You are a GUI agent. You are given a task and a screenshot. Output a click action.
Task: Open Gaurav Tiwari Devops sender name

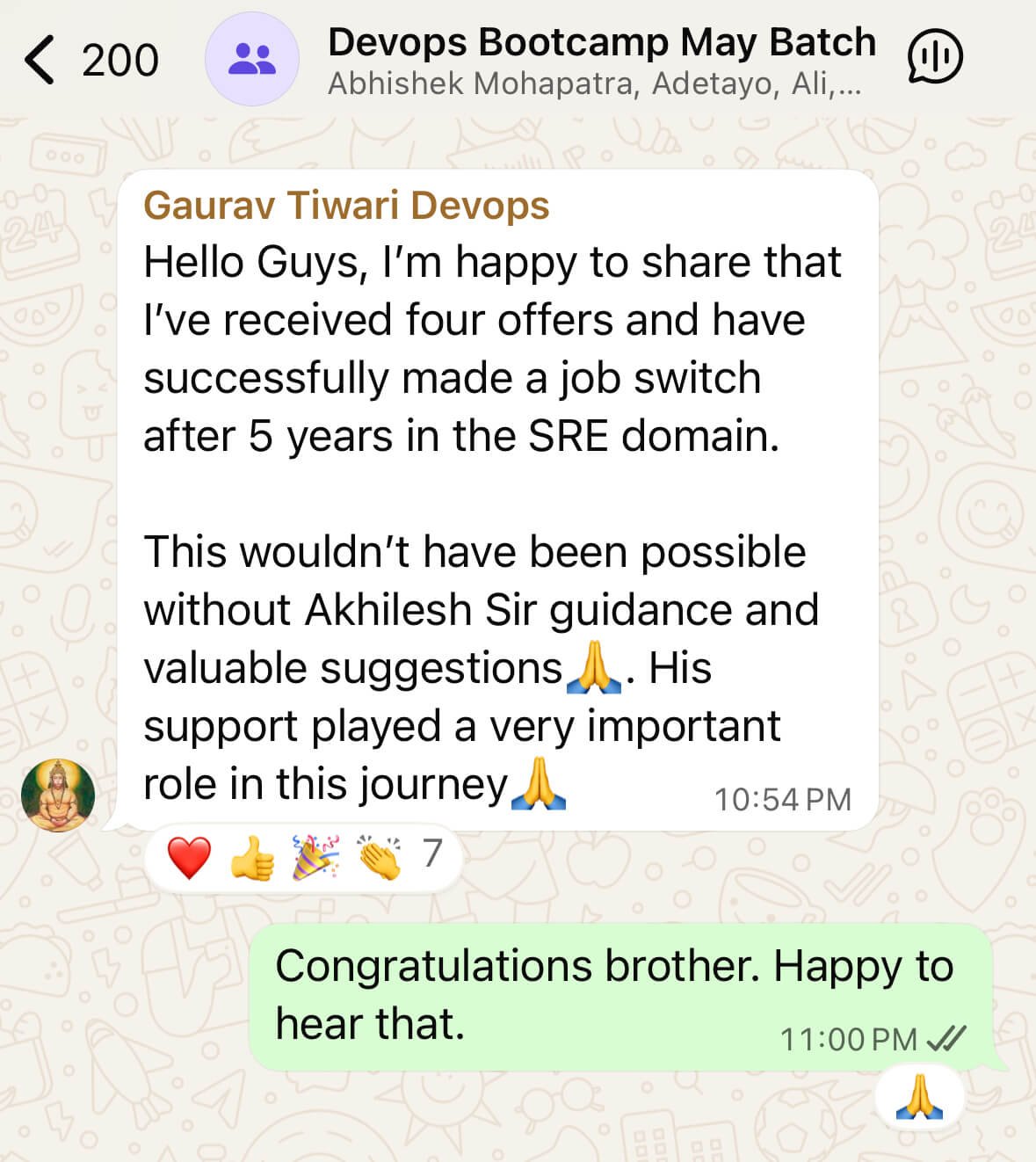click(x=346, y=206)
